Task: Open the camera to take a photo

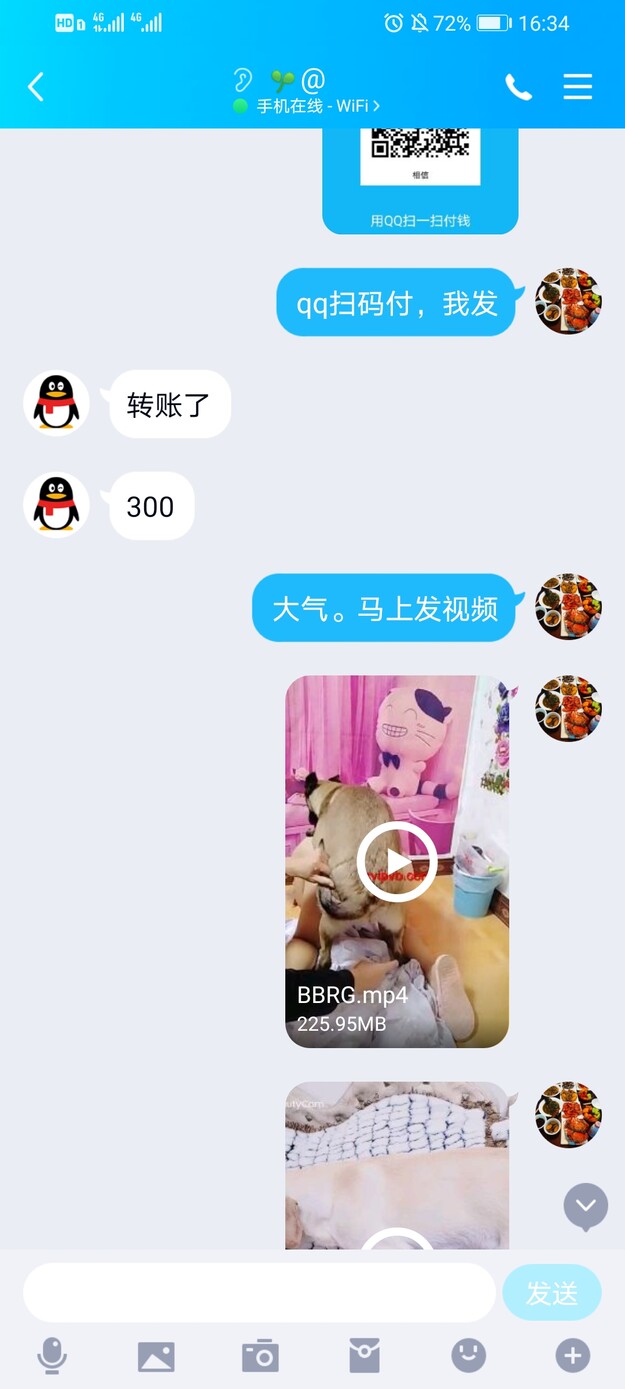Action: point(260,1356)
